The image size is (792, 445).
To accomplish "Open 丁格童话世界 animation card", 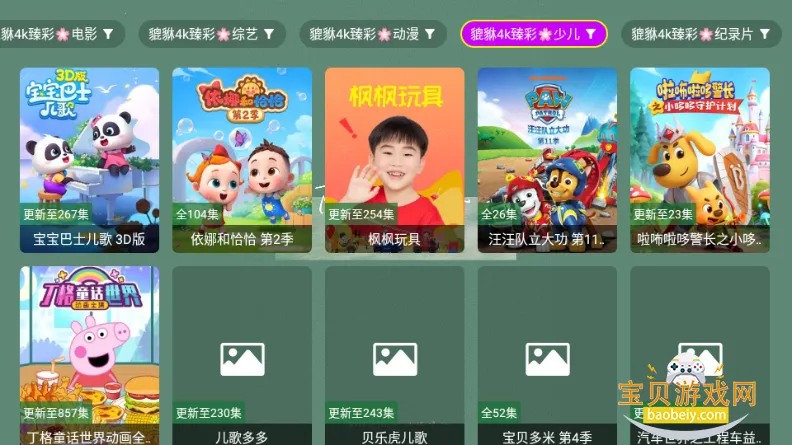I will tap(89, 355).
